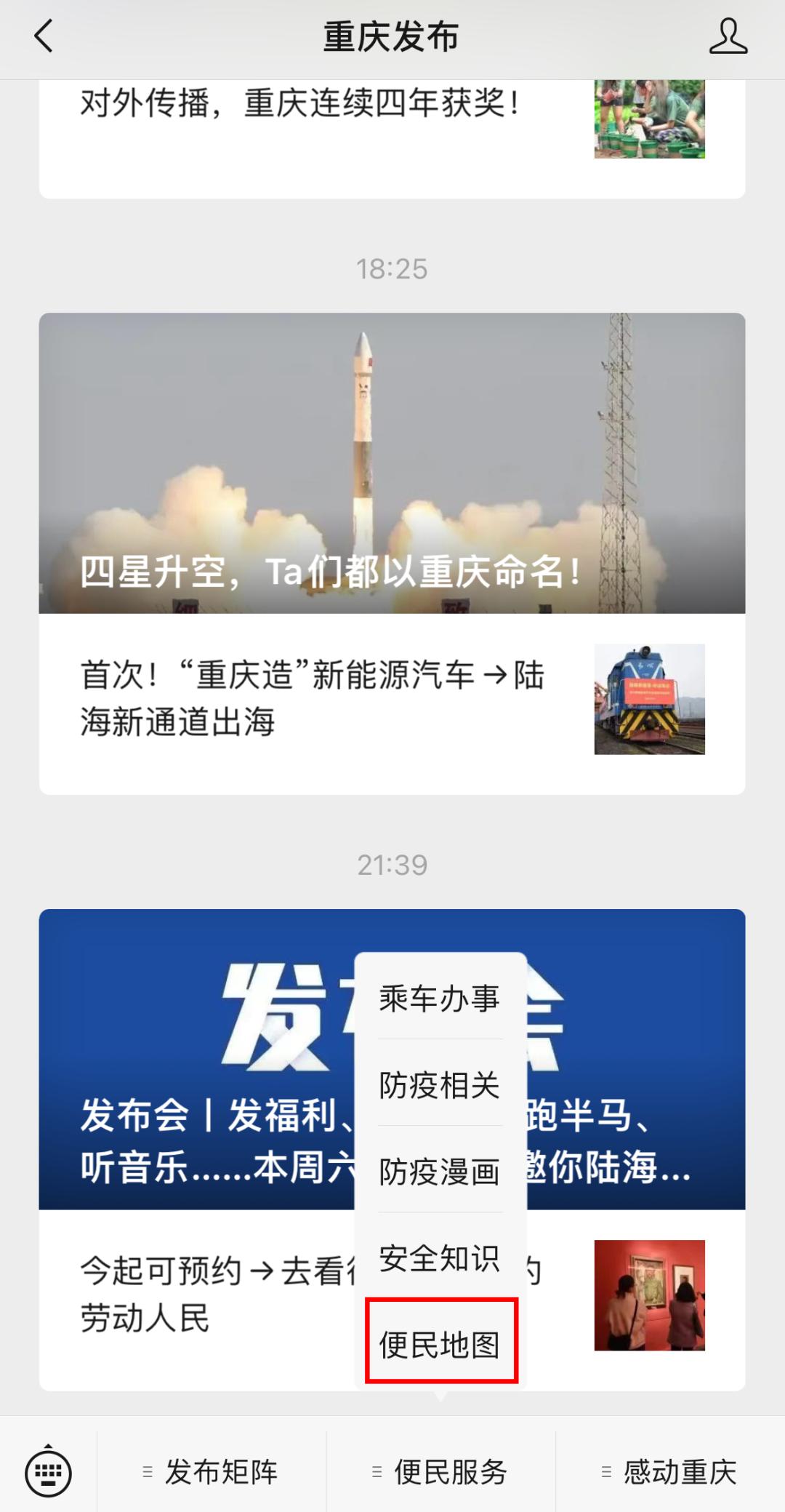Image resolution: width=785 pixels, height=1512 pixels.
Task: Open the 发布会 featured article
Action: click(x=196, y=1059)
